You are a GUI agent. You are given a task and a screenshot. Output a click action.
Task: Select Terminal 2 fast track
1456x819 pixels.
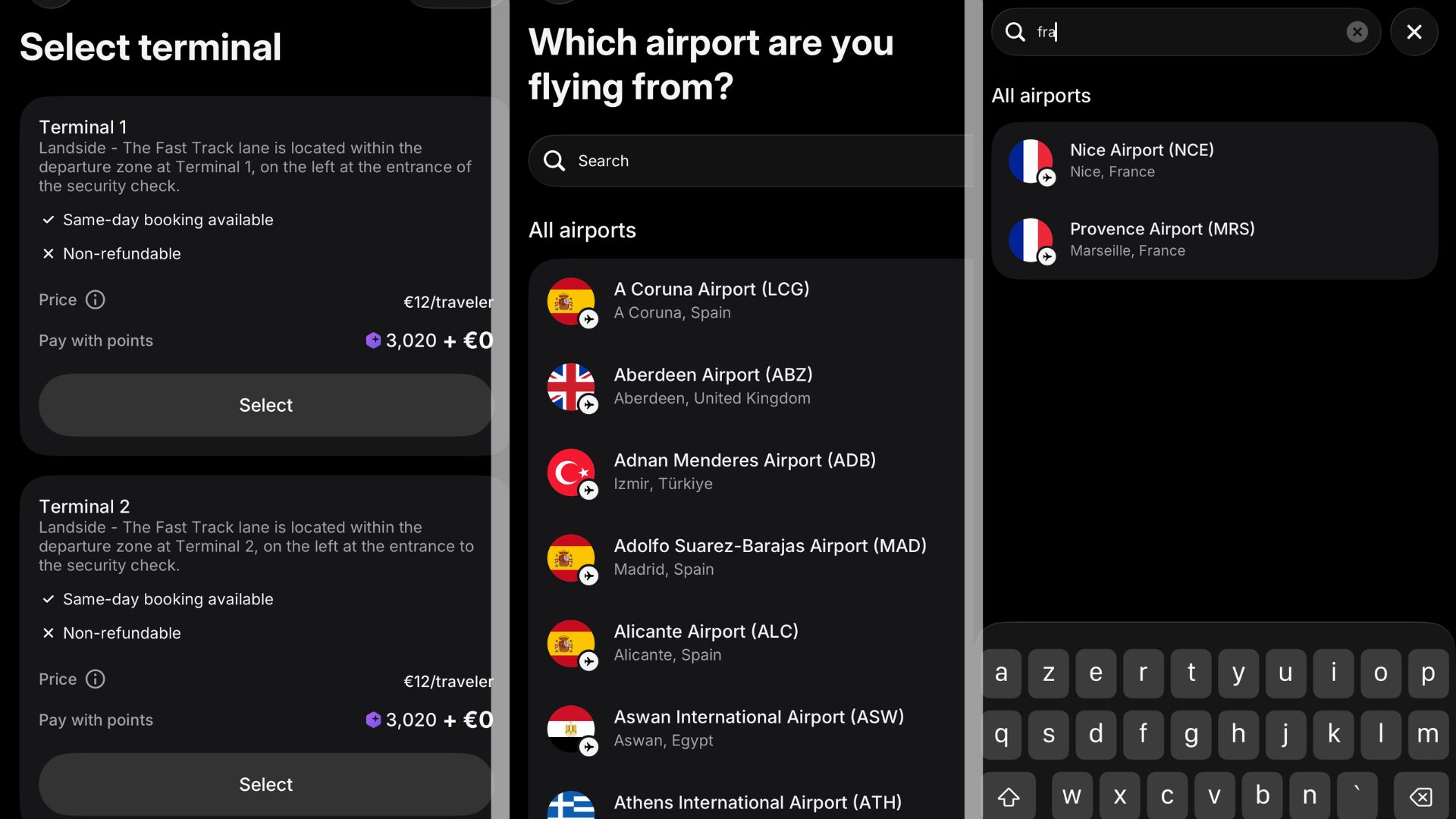coord(265,784)
